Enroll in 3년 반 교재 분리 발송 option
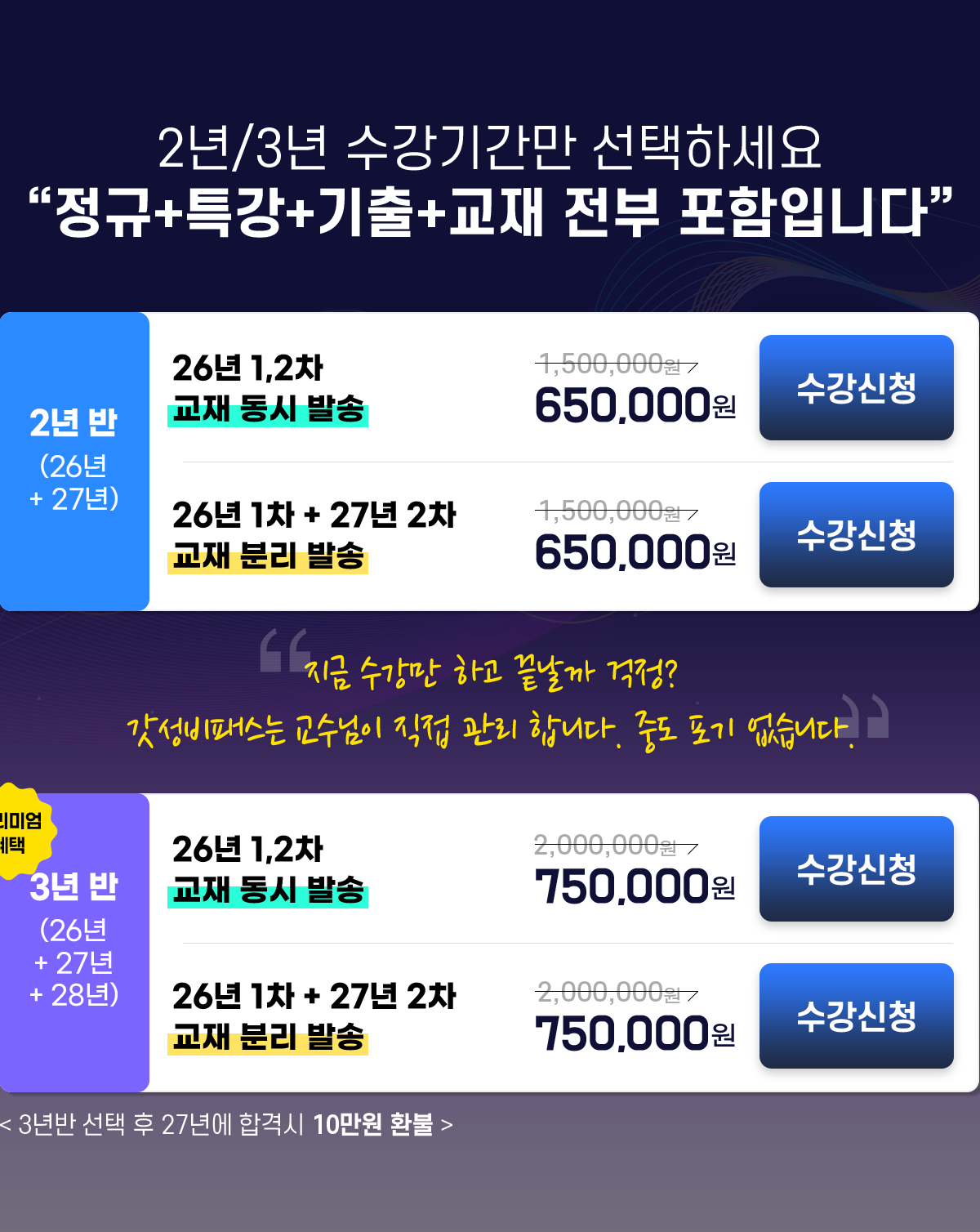The image size is (980, 1232). coord(856,1016)
